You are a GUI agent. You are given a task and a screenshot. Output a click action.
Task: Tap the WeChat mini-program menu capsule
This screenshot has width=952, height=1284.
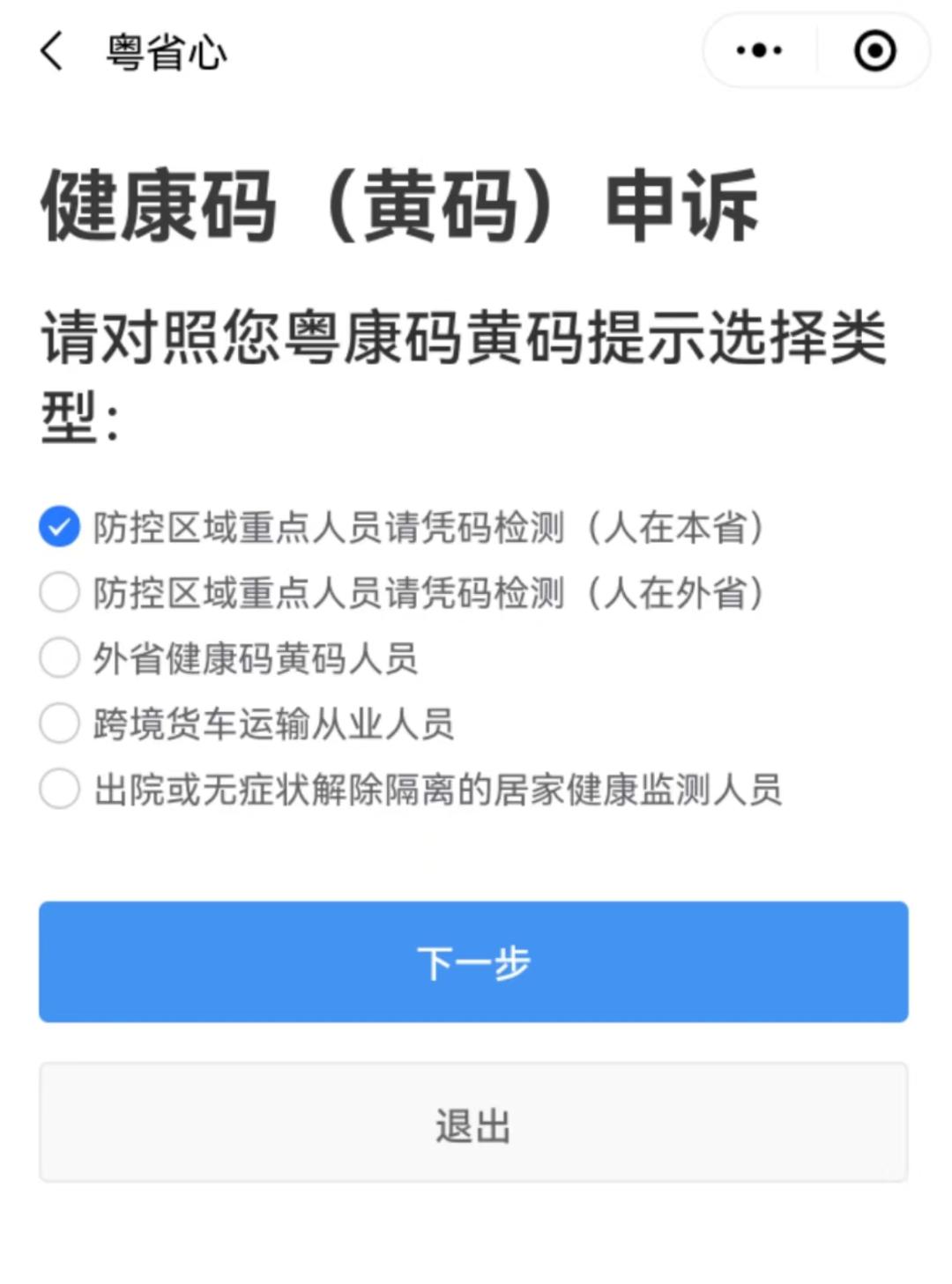tap(815, 51)
